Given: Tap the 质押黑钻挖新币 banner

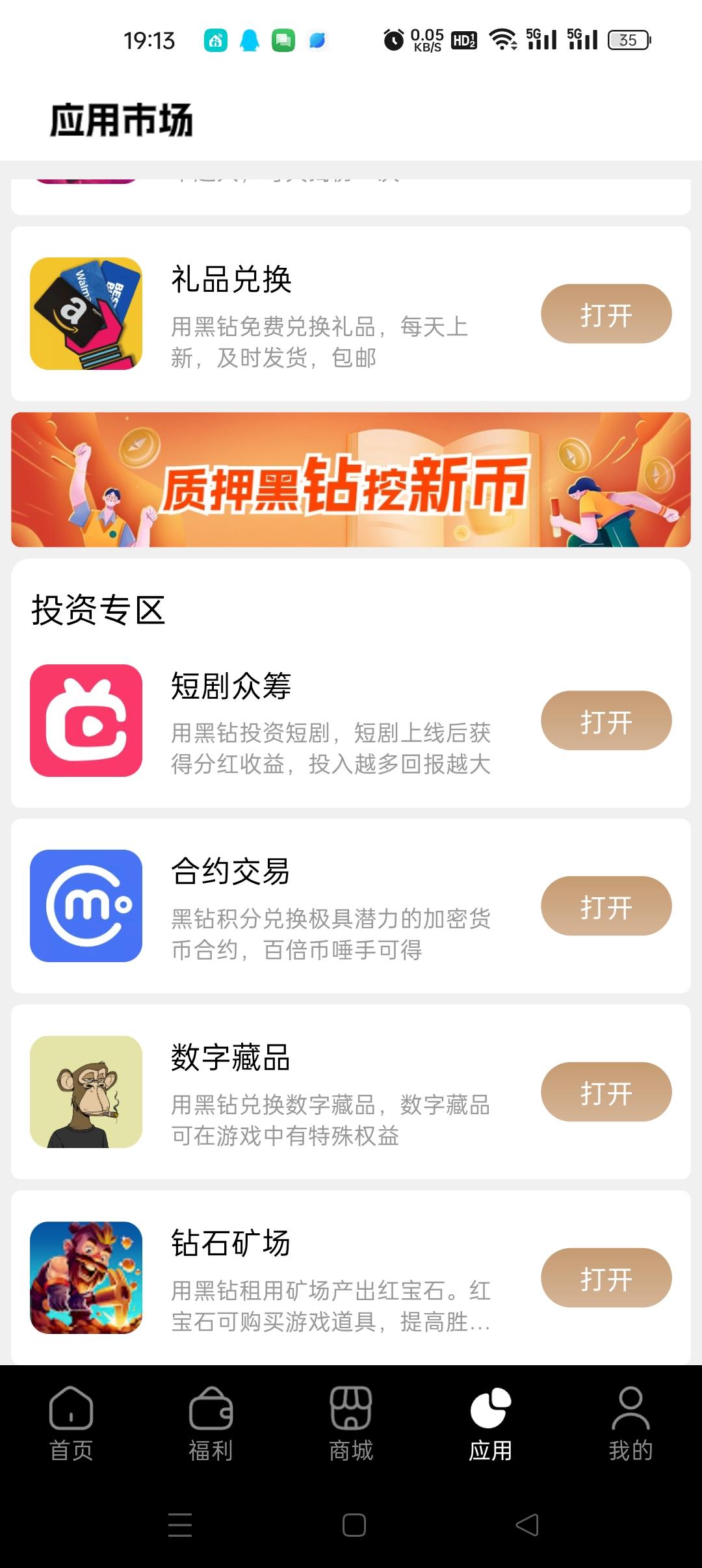Looking at the screenshot, I should (x=351, y=480).
